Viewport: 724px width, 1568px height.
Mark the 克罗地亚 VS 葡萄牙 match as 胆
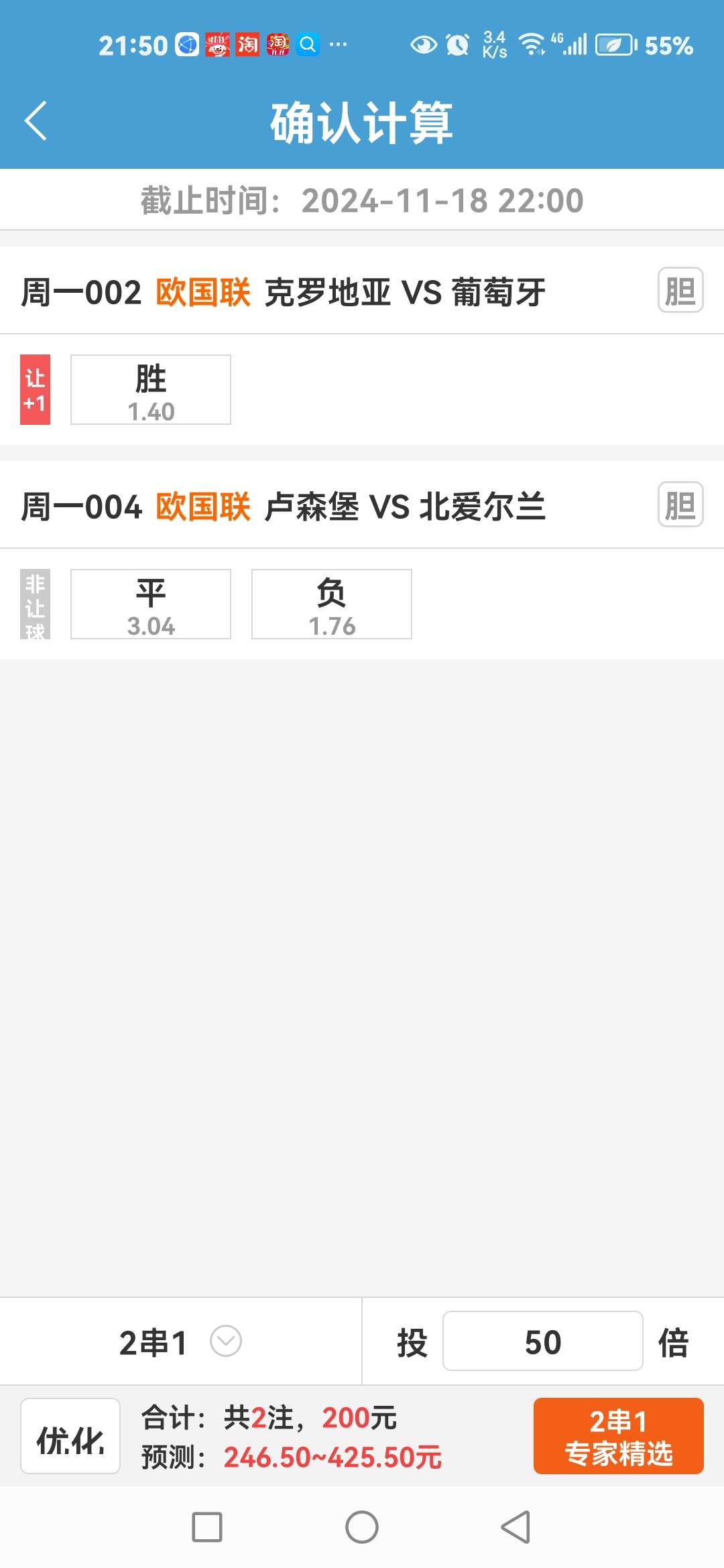(680, 290)
